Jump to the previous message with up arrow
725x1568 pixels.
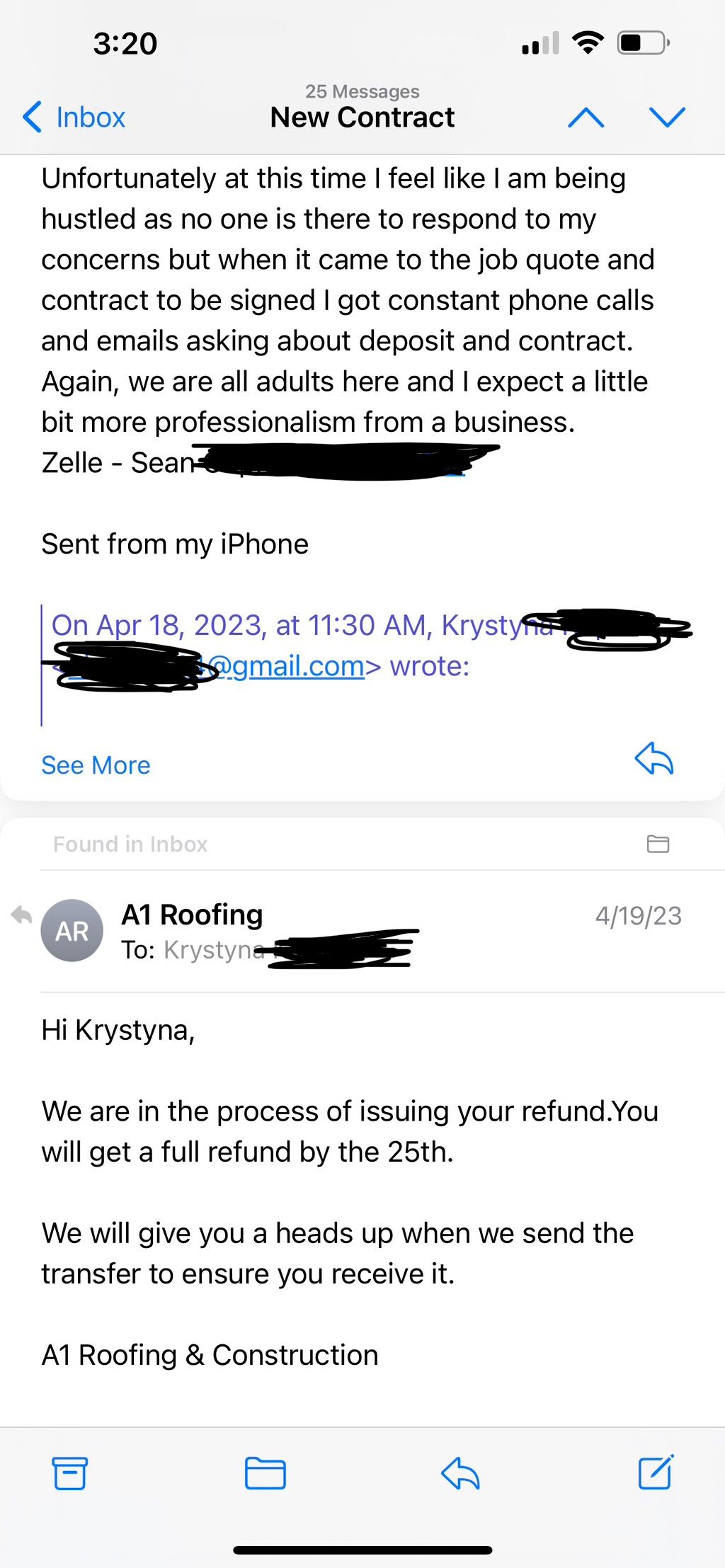[586, 118]
